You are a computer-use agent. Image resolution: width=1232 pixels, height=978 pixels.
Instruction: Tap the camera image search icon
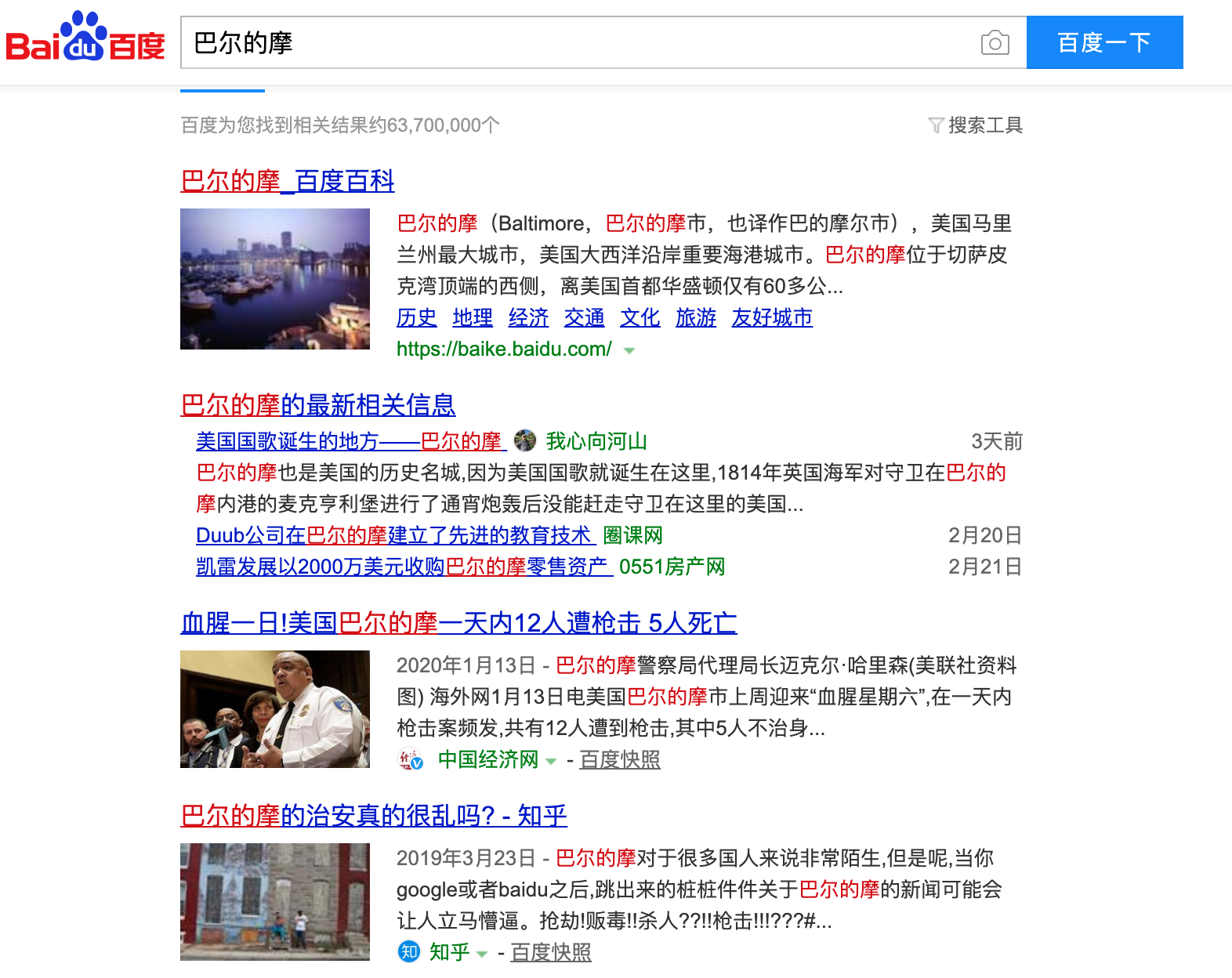[x=995, y=42]
